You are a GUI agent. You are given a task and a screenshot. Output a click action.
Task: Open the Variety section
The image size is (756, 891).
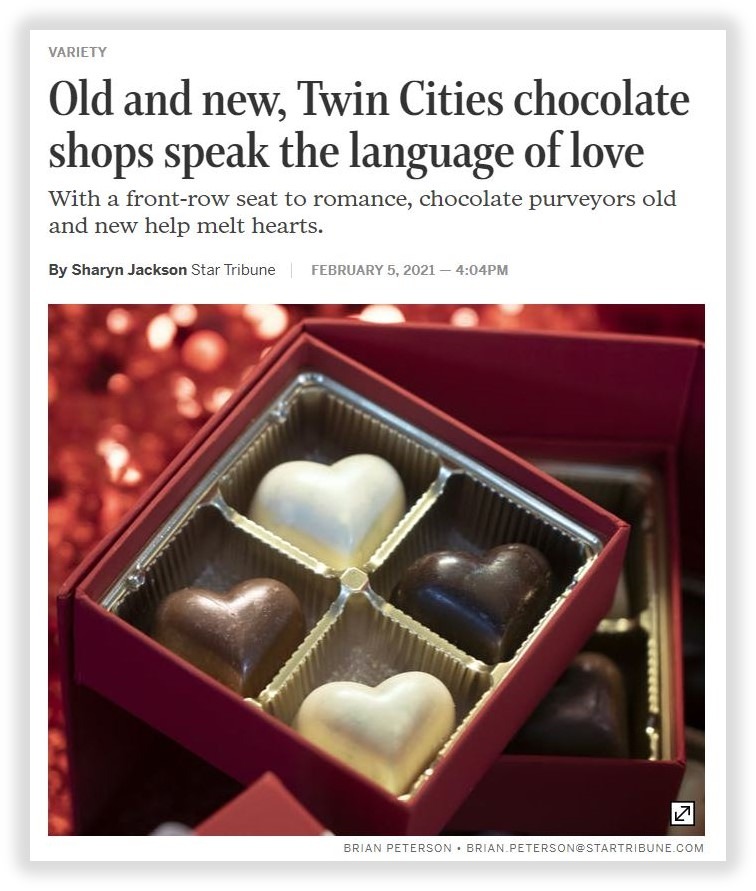click(77, 52)
